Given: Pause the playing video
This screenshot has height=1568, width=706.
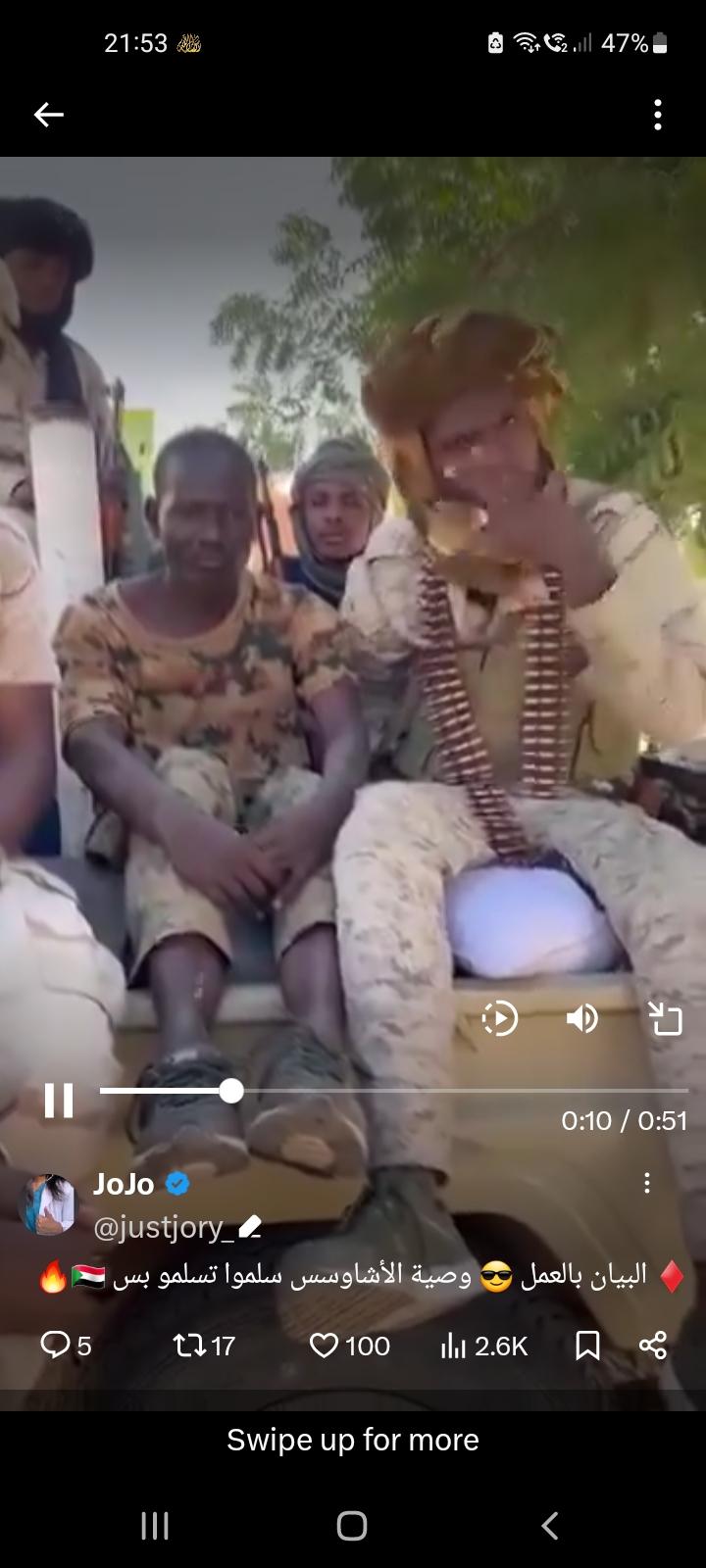Looking at the screenshot, I should click(59, 1100).
